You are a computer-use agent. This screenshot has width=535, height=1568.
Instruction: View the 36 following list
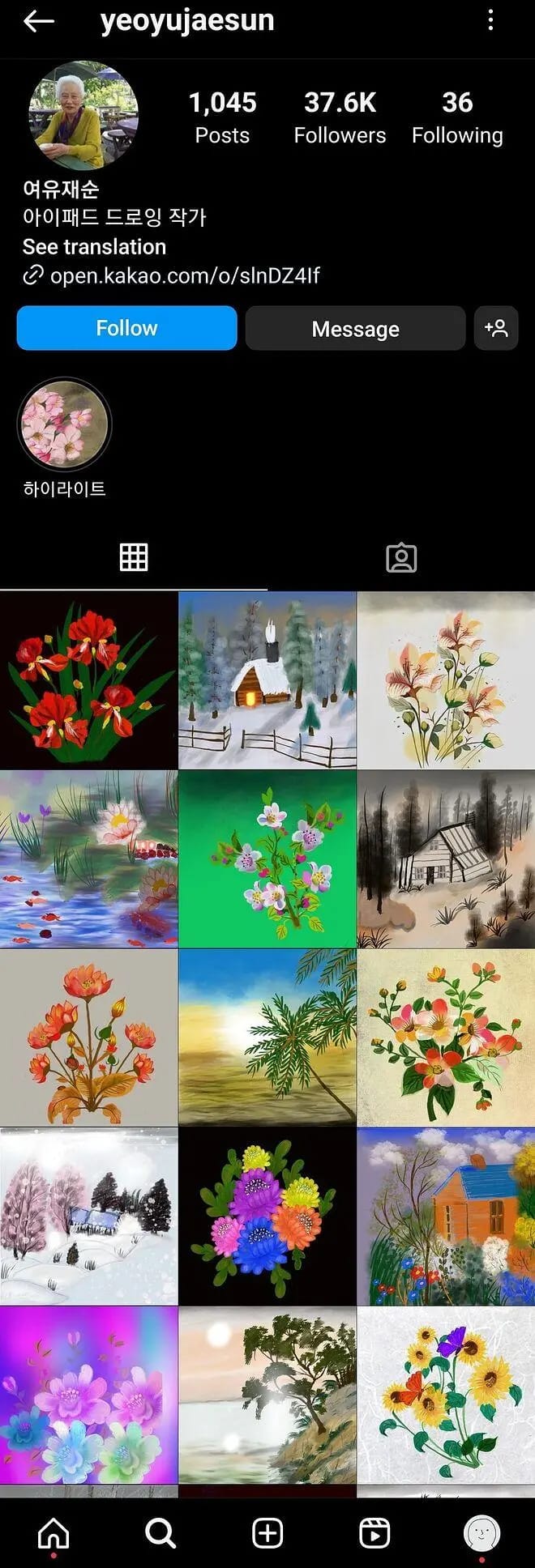point(457,117)
